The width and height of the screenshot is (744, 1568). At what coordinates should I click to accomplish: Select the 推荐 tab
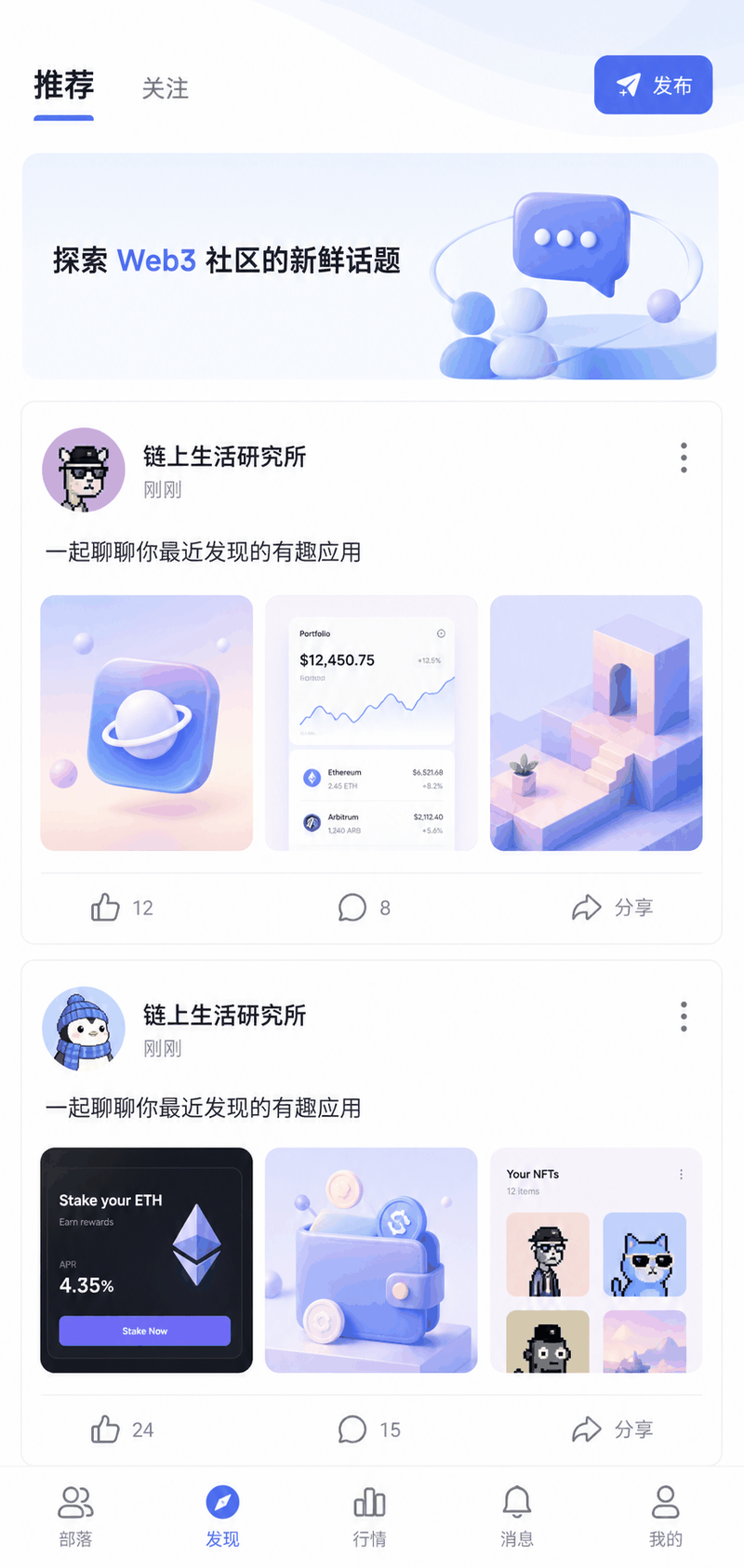coord(64,86)
